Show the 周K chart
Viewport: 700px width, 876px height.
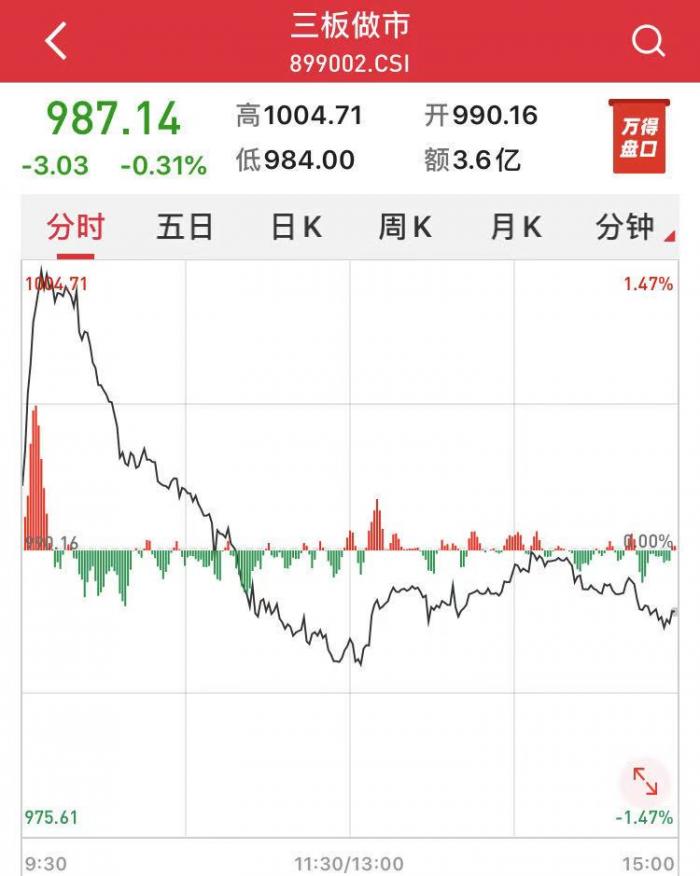click(x=405, y=227)
